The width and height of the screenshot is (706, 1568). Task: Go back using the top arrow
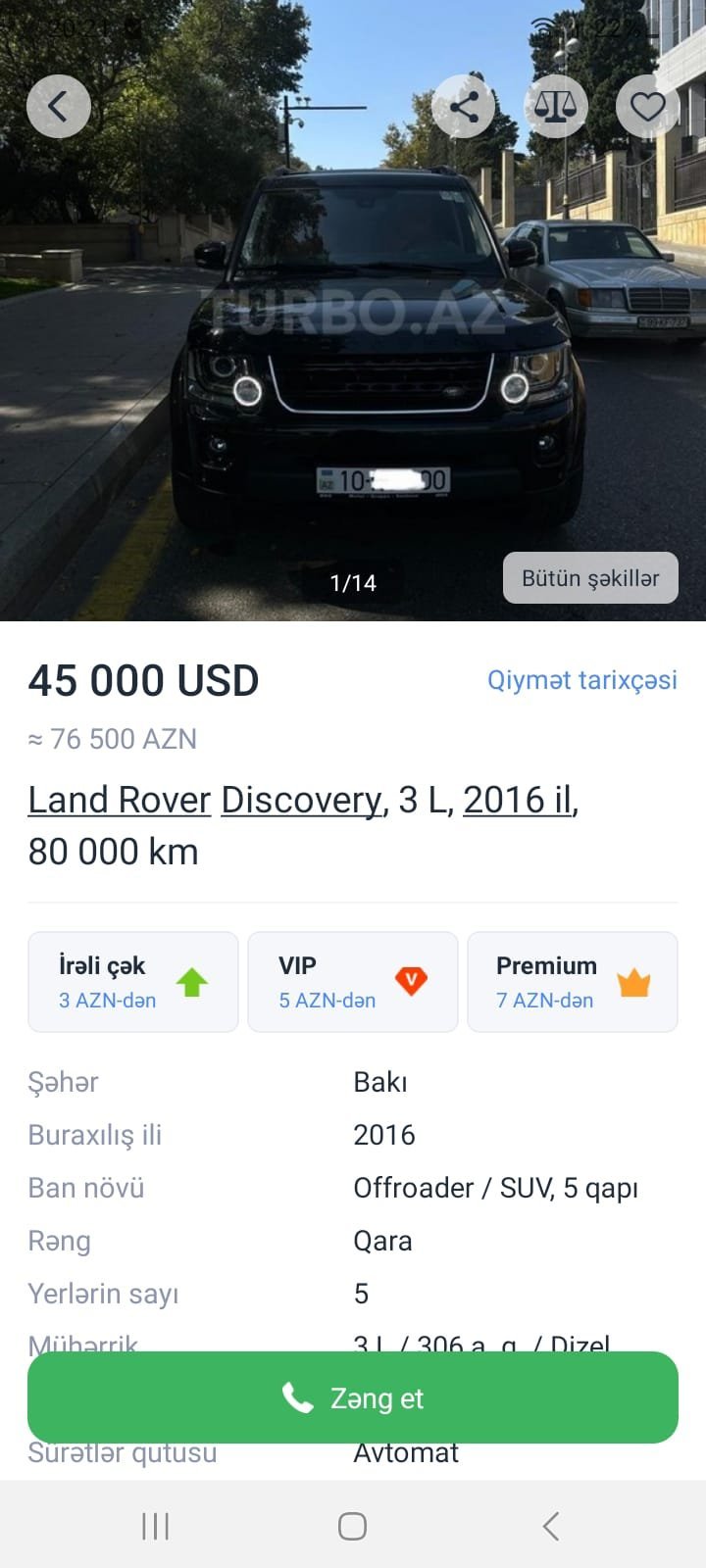click(x=58, y=106)
